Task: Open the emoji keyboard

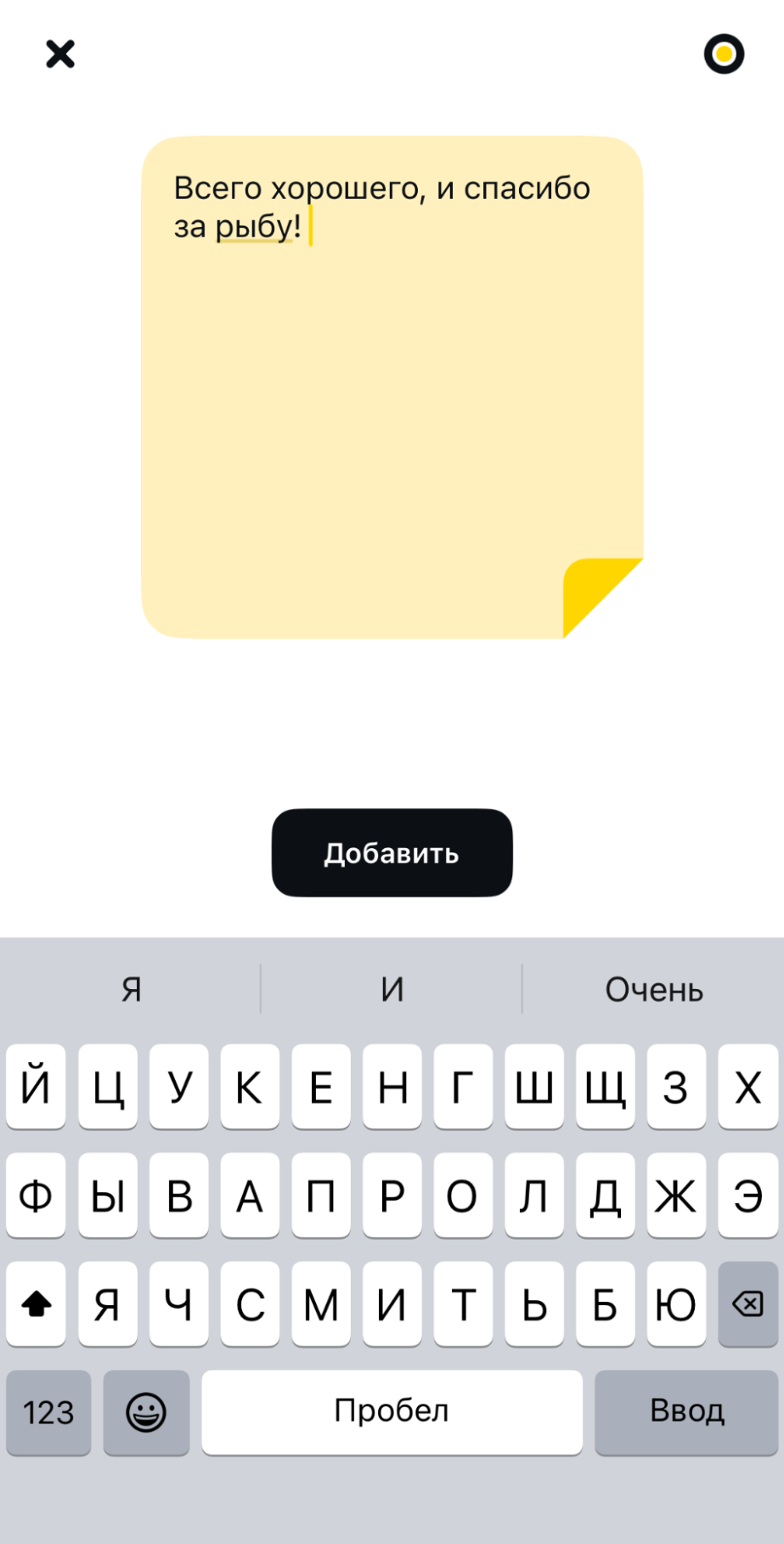Action: (146, 1412)
